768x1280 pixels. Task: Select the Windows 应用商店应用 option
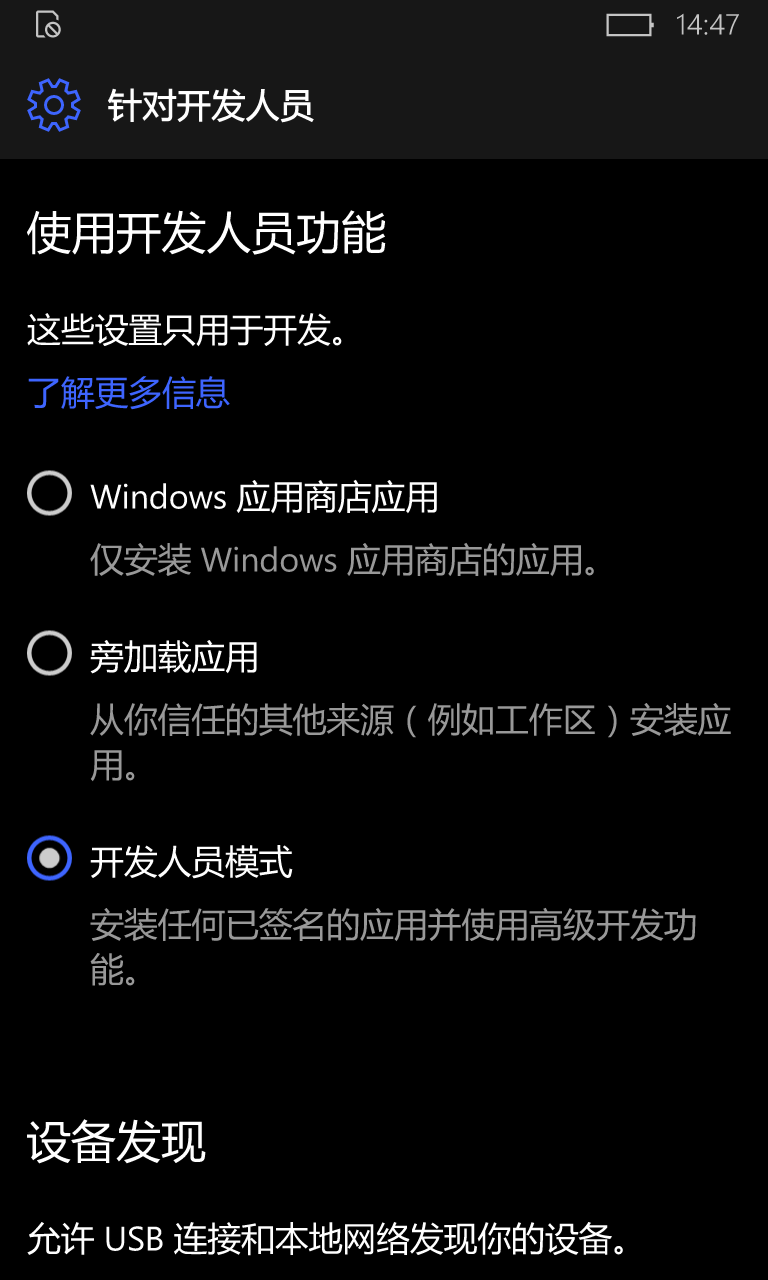point(49,493)
